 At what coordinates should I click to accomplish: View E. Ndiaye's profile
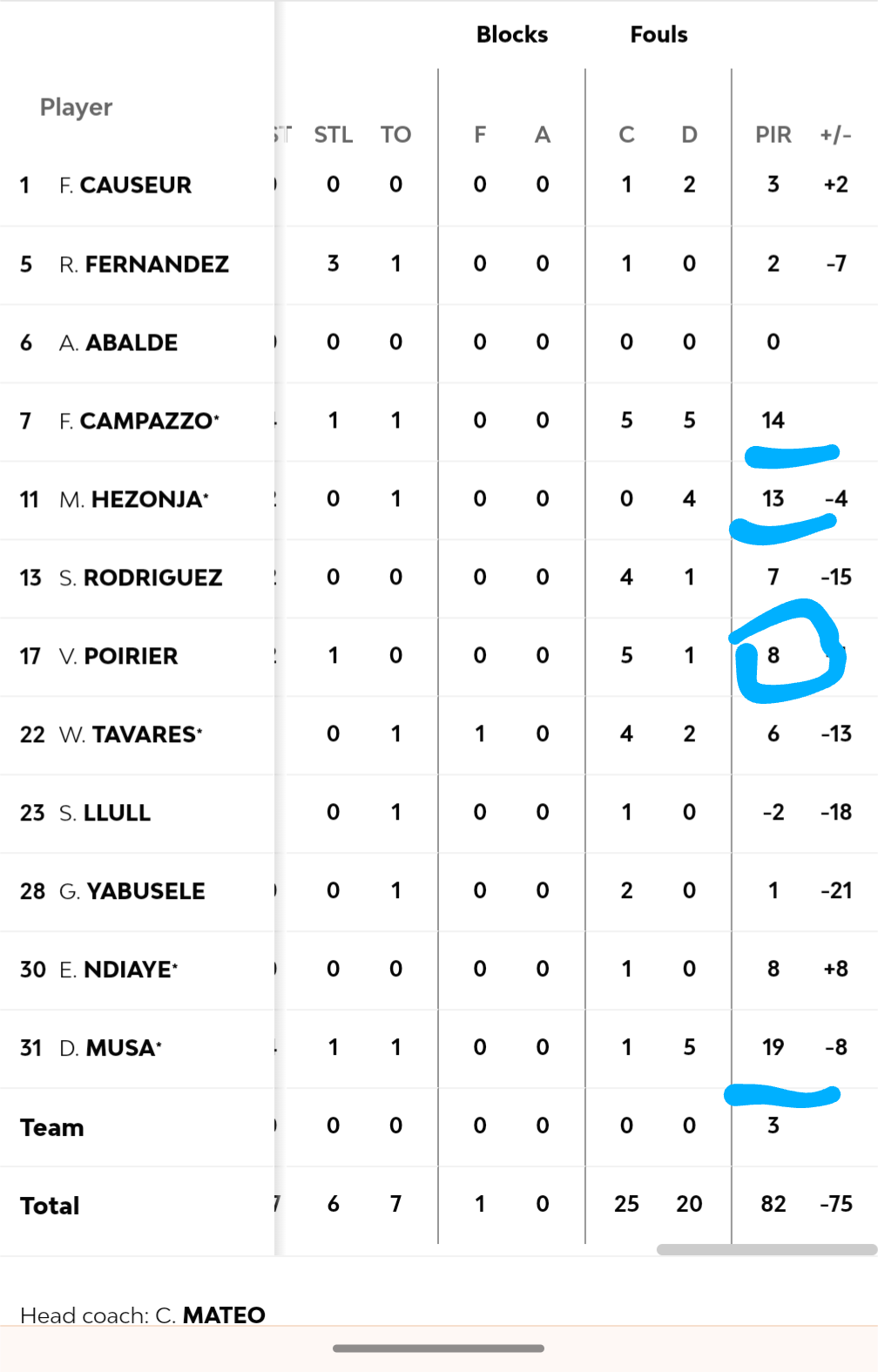(118, 970)
